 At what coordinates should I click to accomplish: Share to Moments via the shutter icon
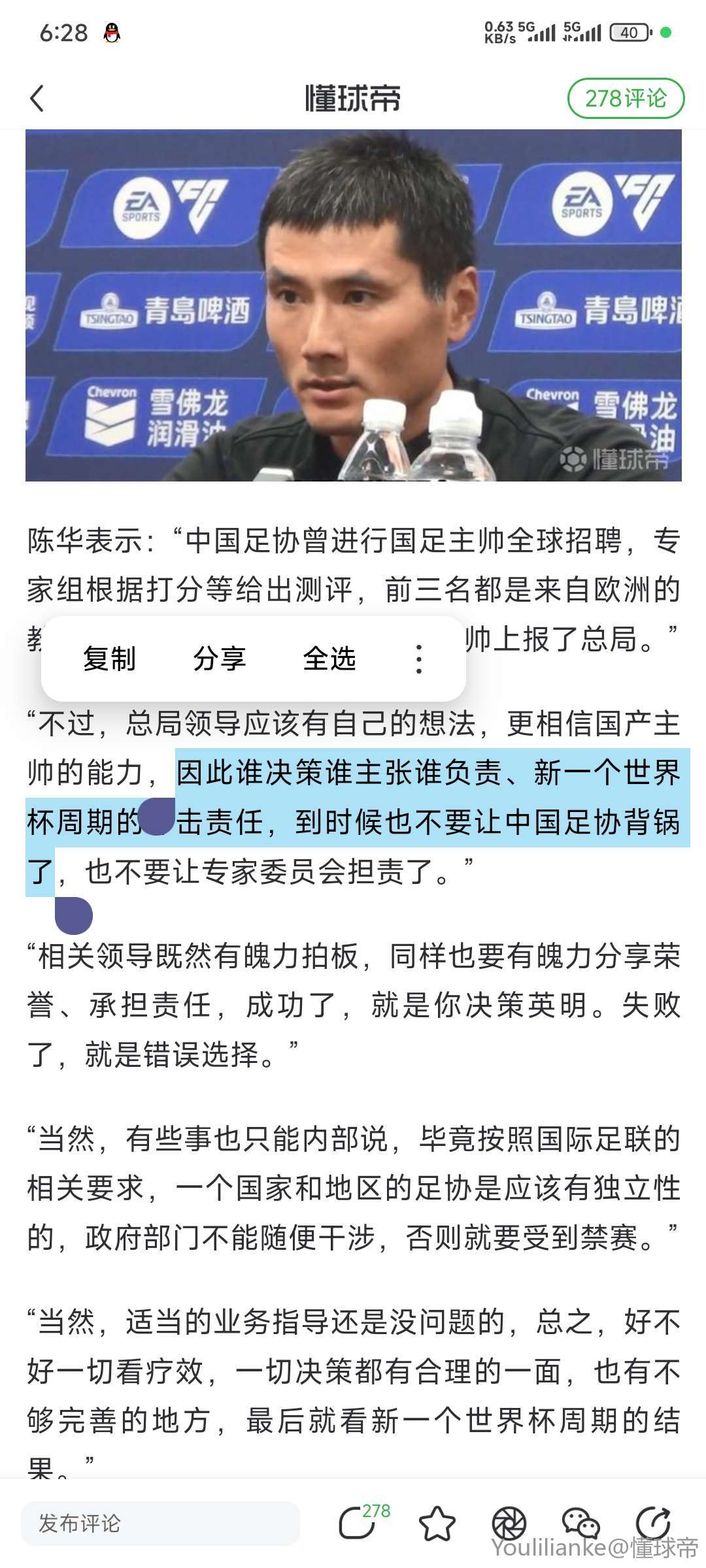[509, 1524]
